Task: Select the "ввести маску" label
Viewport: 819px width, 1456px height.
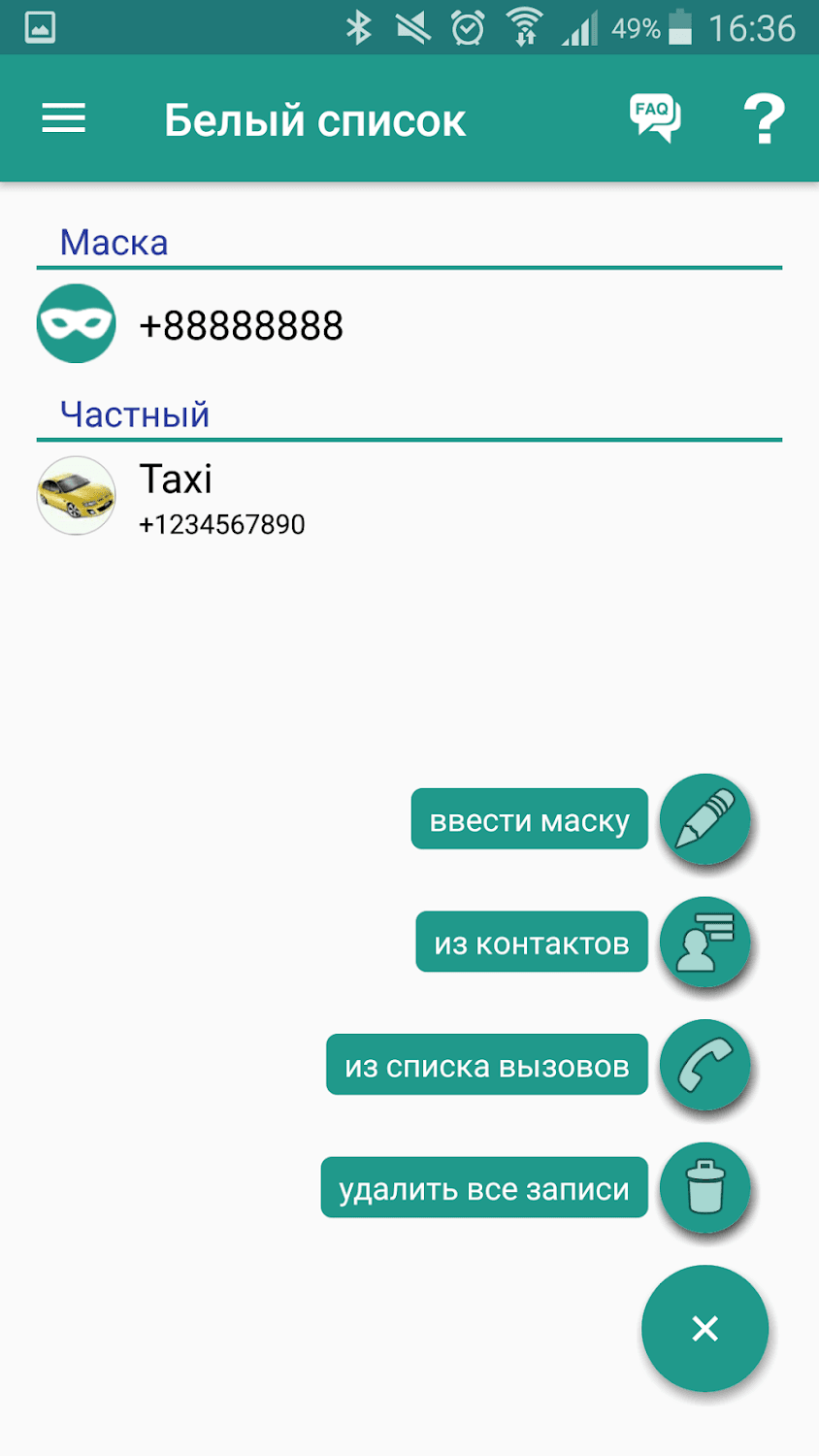Action: point(529,820)
